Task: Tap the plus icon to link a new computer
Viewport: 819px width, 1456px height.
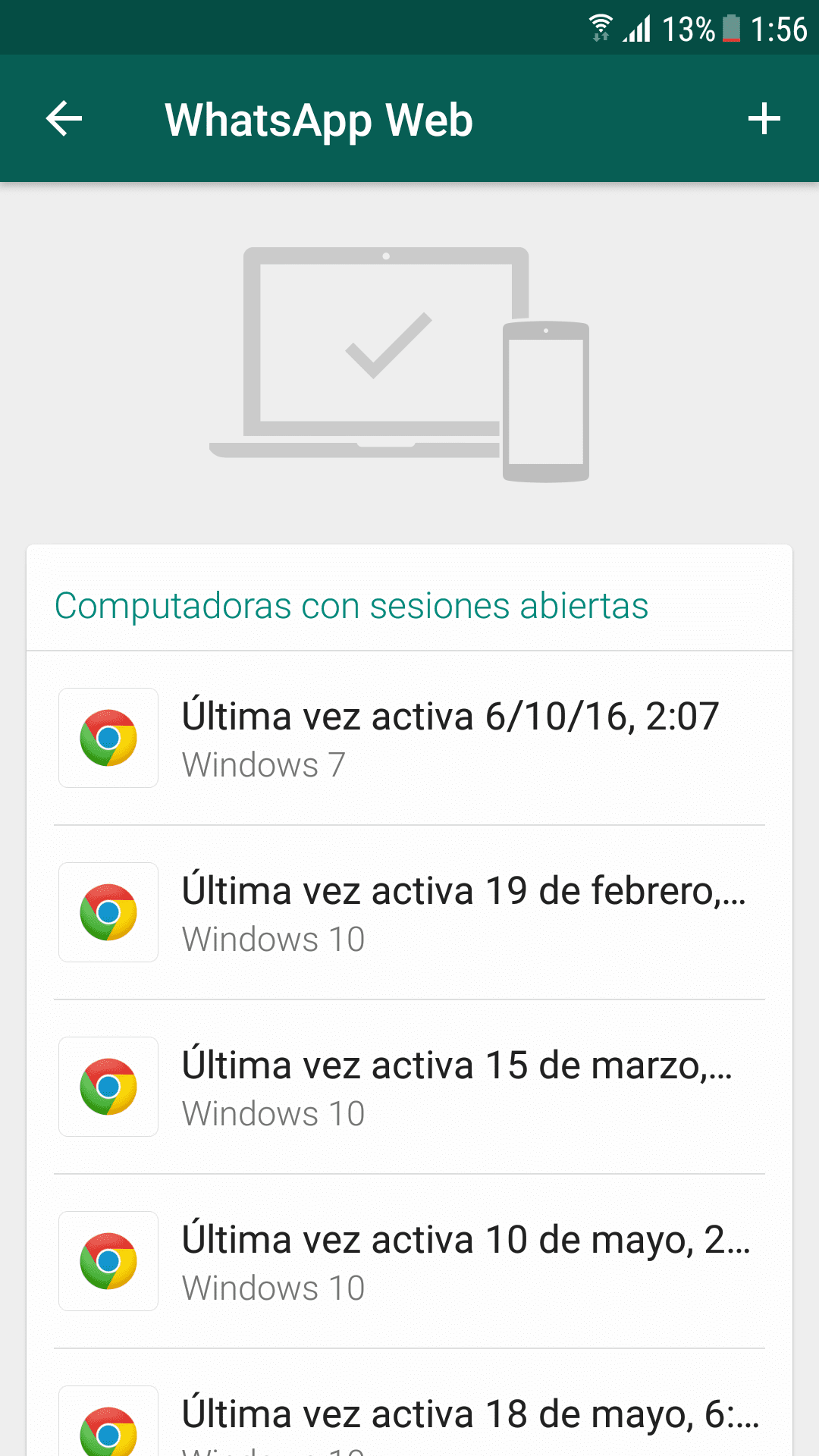Action: coord(764,119)
